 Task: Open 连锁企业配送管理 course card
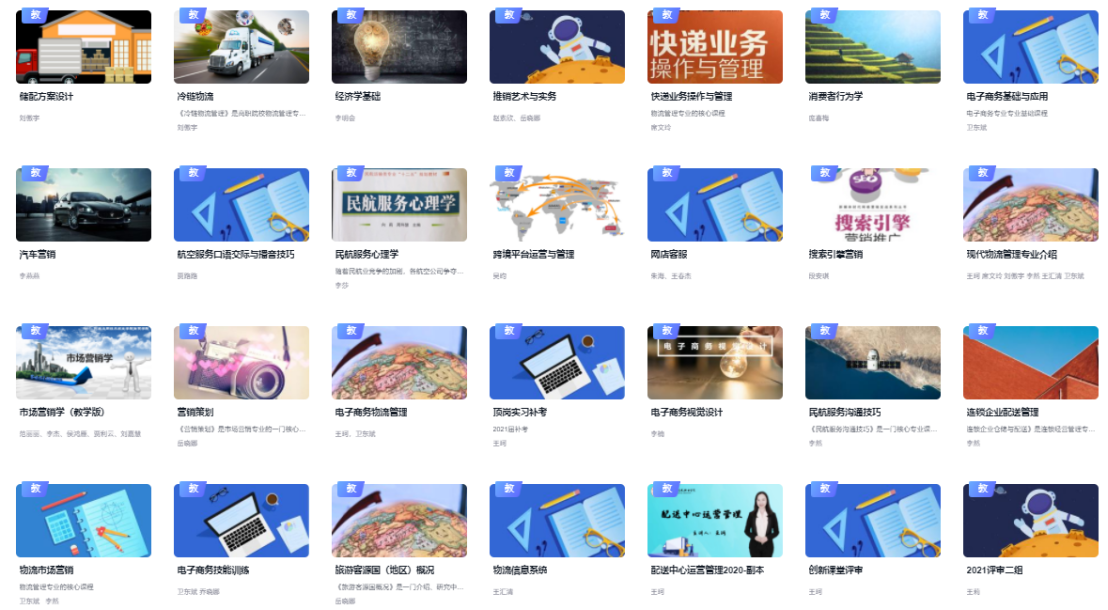click(1031, 363)
